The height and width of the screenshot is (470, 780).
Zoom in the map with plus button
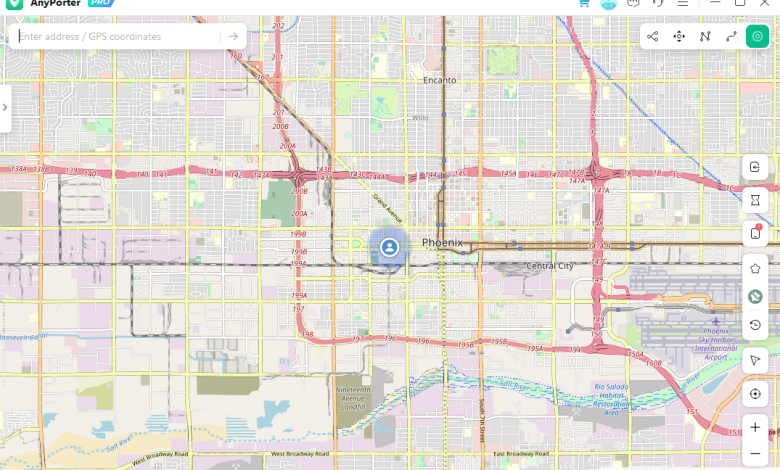755,428
